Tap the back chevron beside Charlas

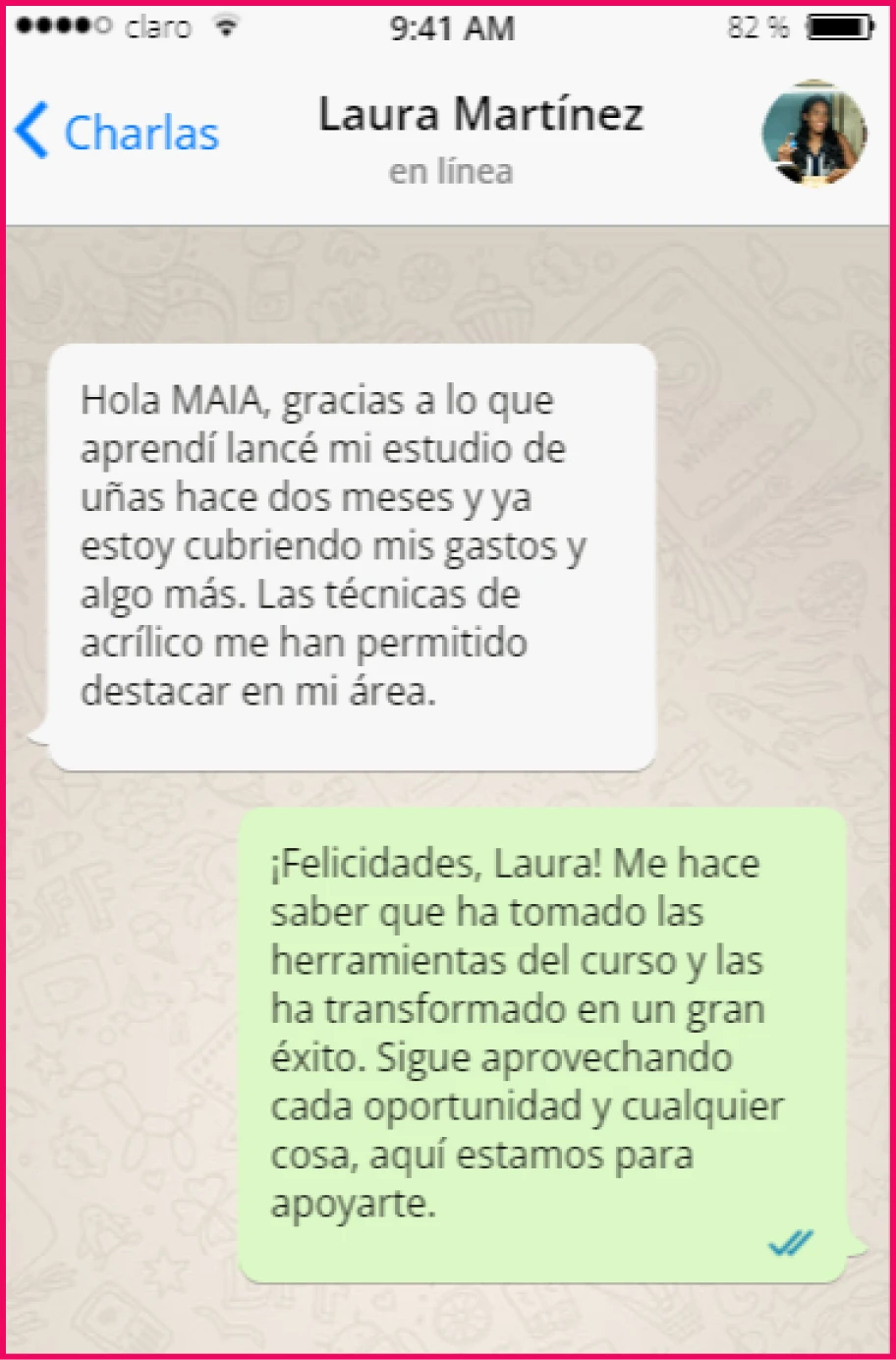(30, 133)
